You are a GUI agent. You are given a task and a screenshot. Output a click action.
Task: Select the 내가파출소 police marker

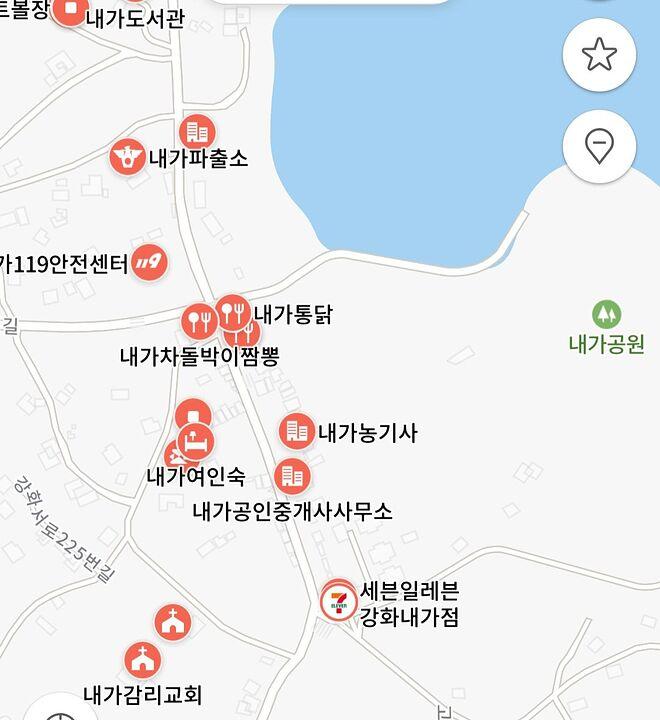coord(127,157)
